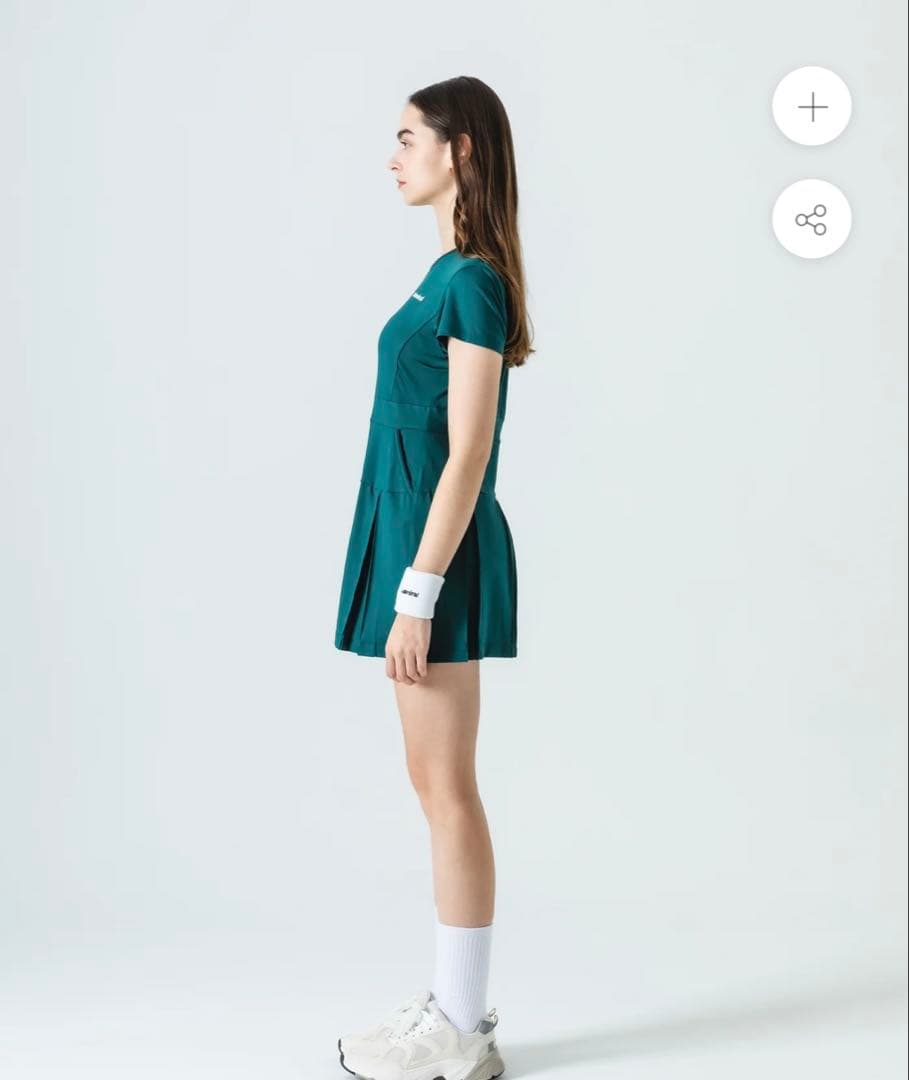Share this product photo
Screen dimensions: 909x1080
click(x=811, y=219)
